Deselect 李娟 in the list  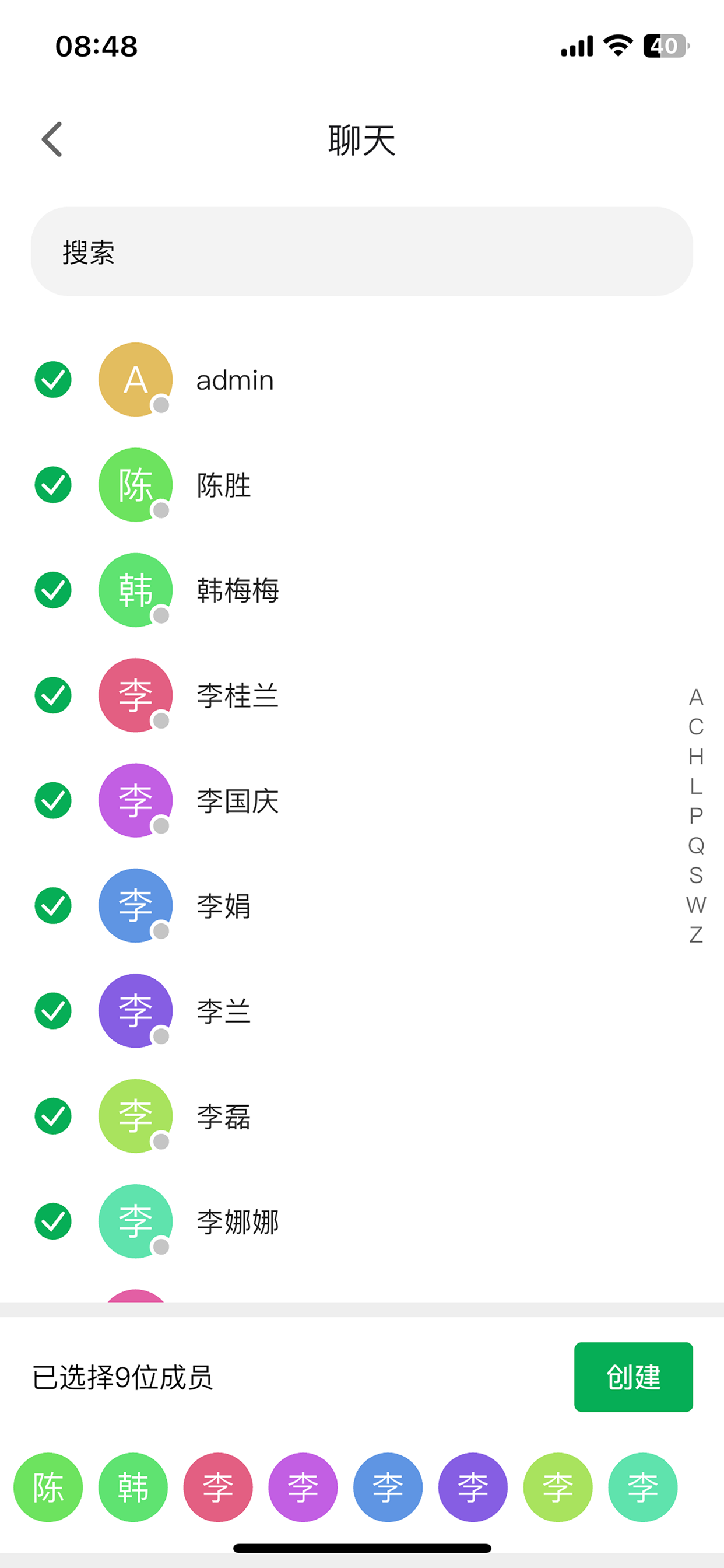tap(53, 906)
